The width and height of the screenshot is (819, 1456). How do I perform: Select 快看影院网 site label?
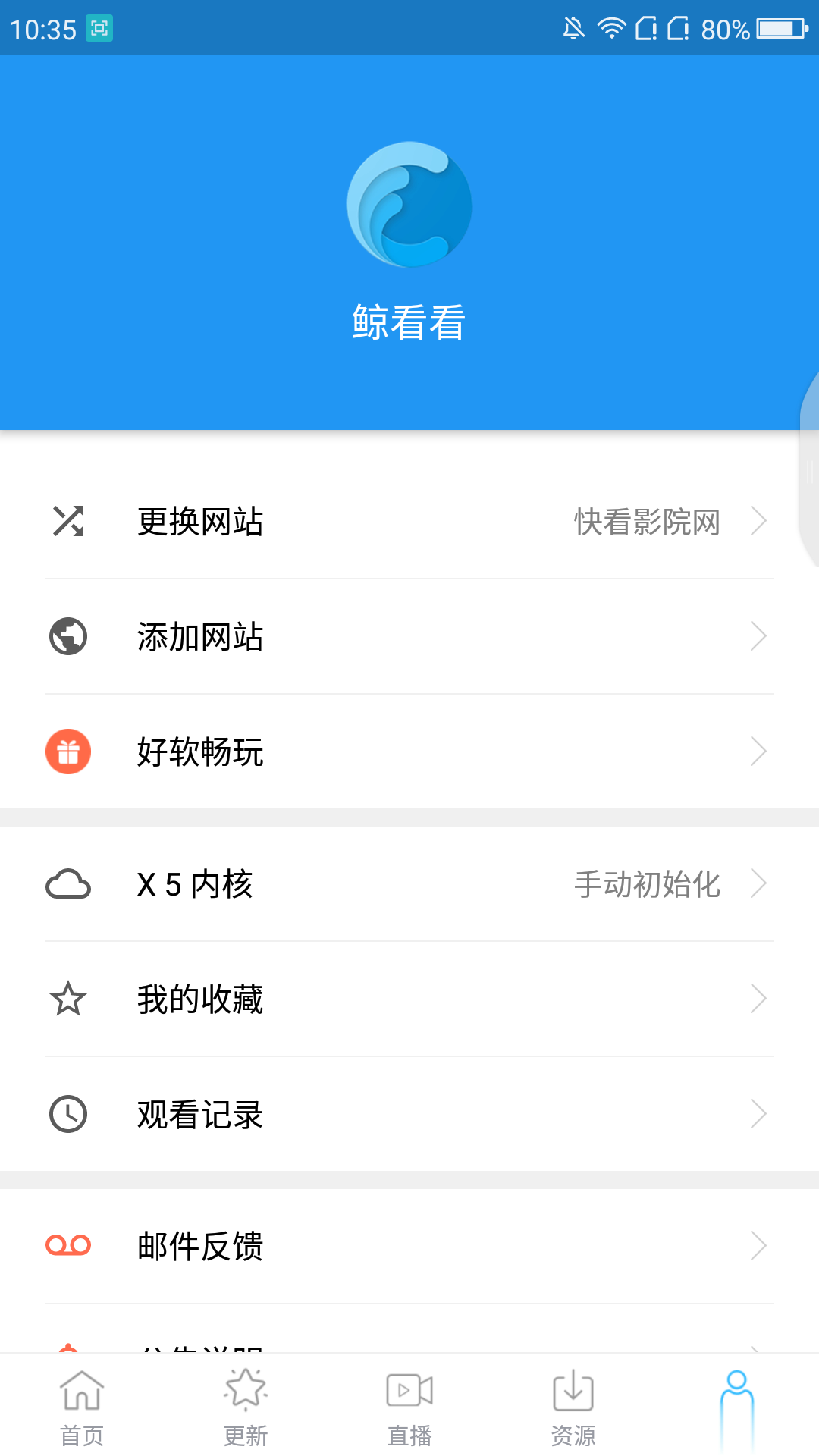646,522
